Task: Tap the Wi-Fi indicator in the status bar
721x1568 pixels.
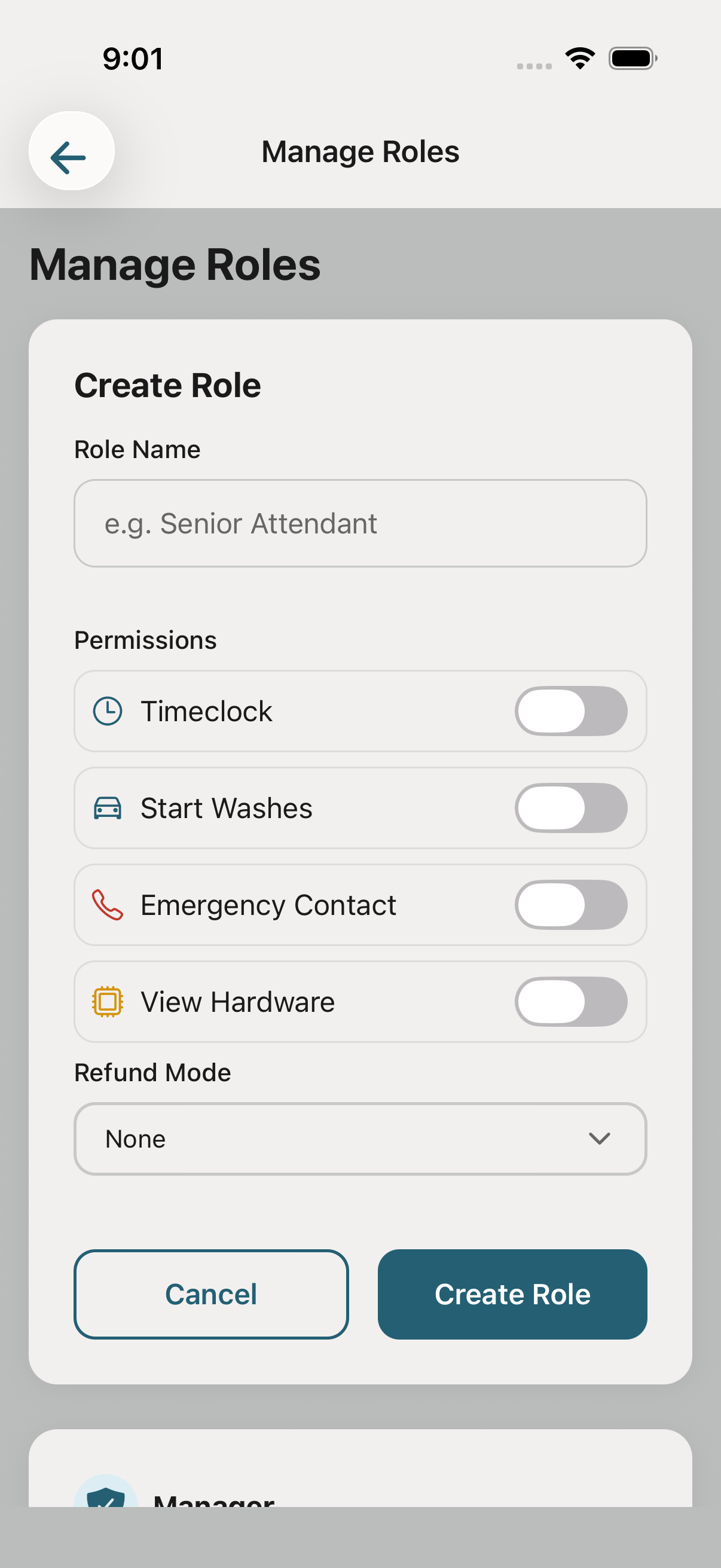Action: click(x=579, y=58)
